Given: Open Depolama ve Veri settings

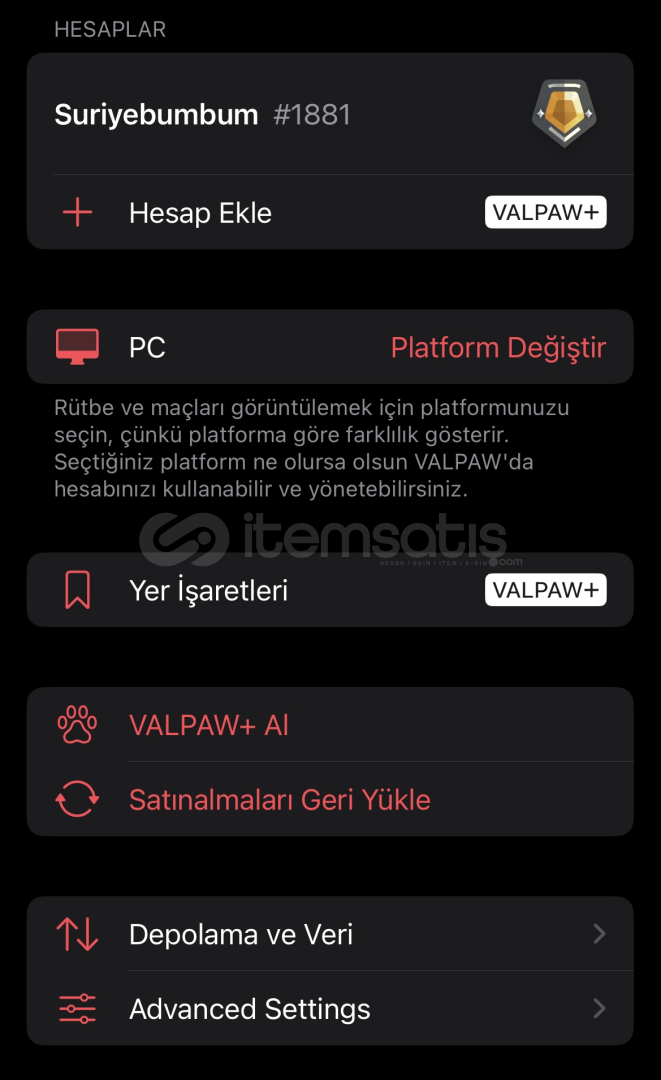Looking at the screenshot, I should (330, 934).
